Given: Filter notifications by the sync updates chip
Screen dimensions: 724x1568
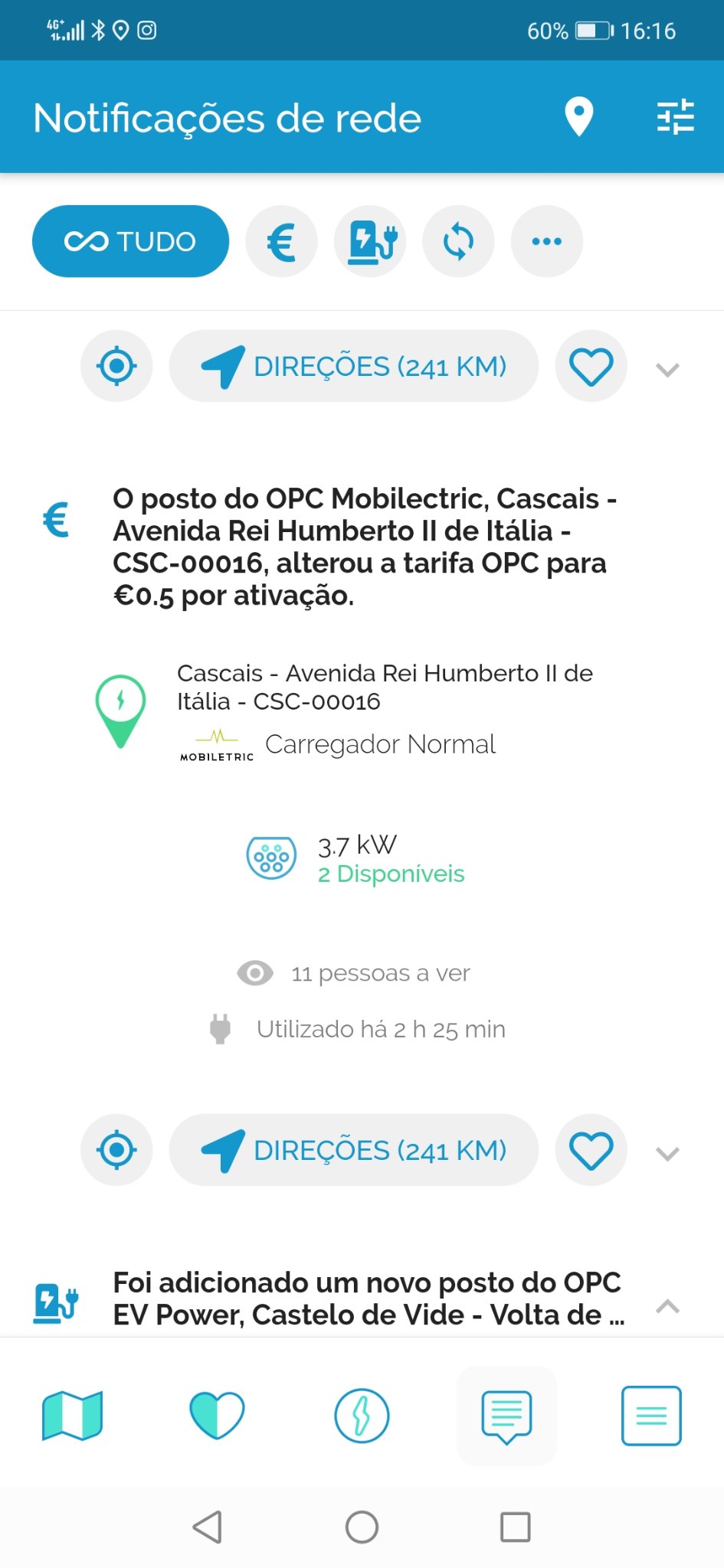Looking at the screenshot, I should [x=458, y=241].
